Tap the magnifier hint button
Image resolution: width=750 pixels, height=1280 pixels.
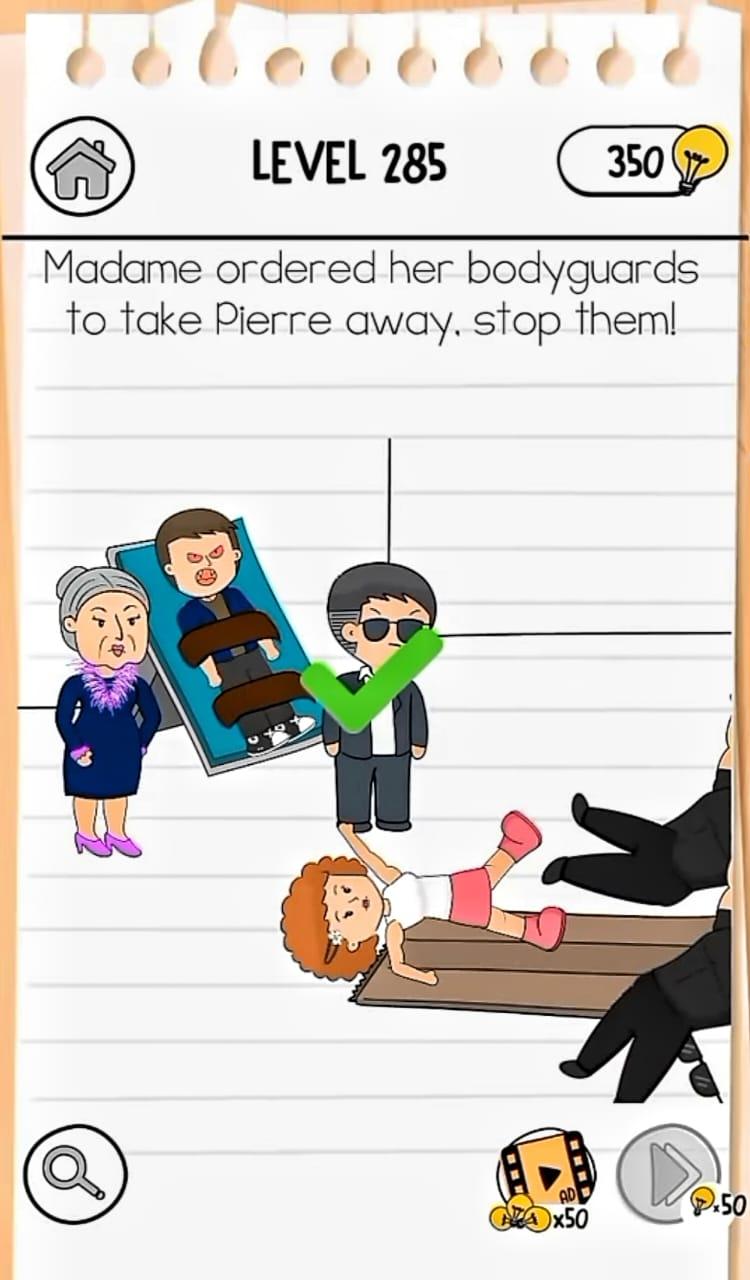coord(76,1174)
